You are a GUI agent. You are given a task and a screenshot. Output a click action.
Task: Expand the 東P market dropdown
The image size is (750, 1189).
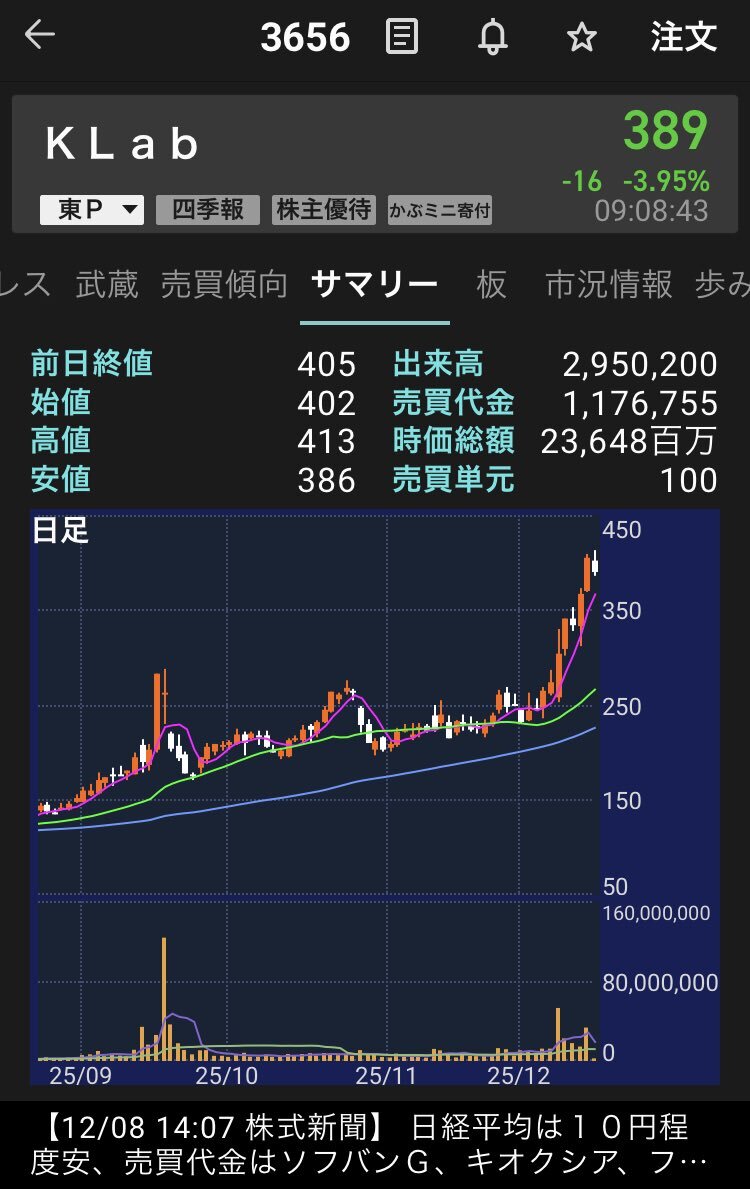tap(92, 210)
